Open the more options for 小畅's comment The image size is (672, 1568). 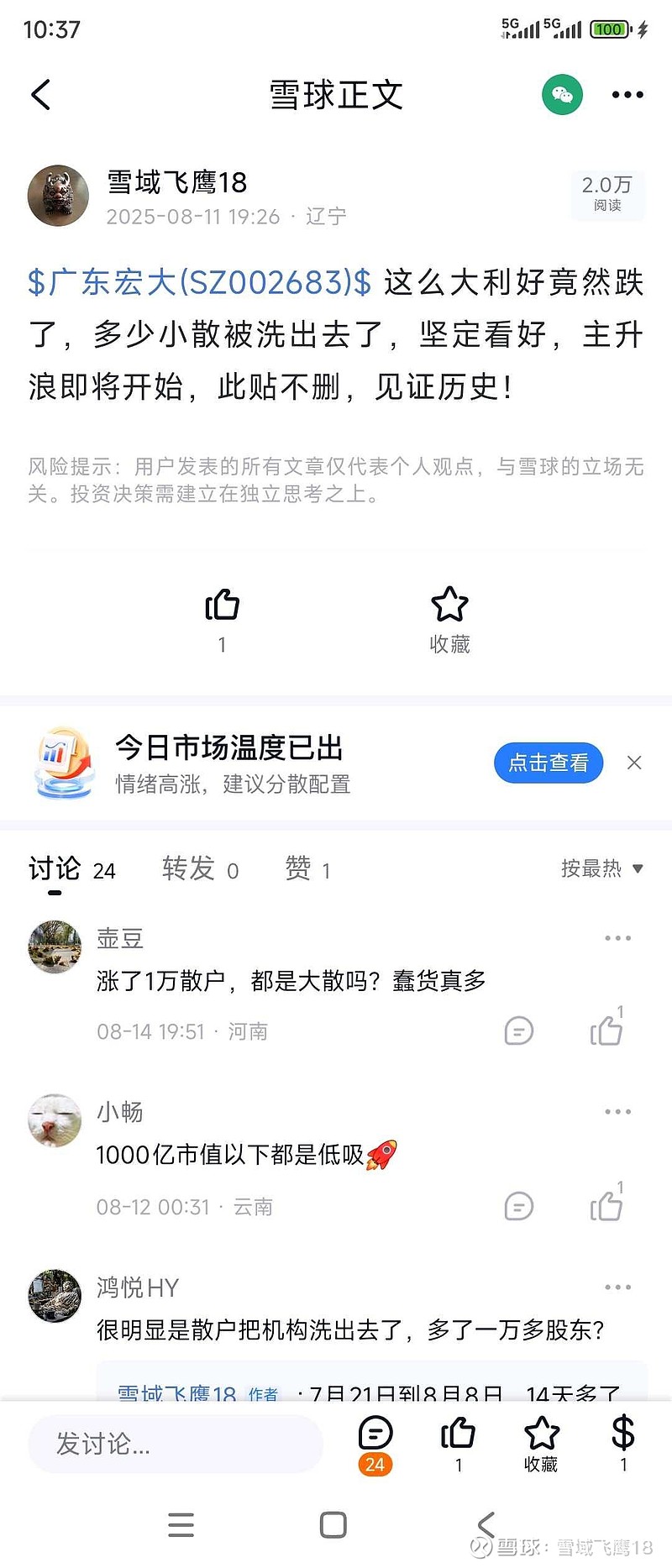[x=617, y=1112]
